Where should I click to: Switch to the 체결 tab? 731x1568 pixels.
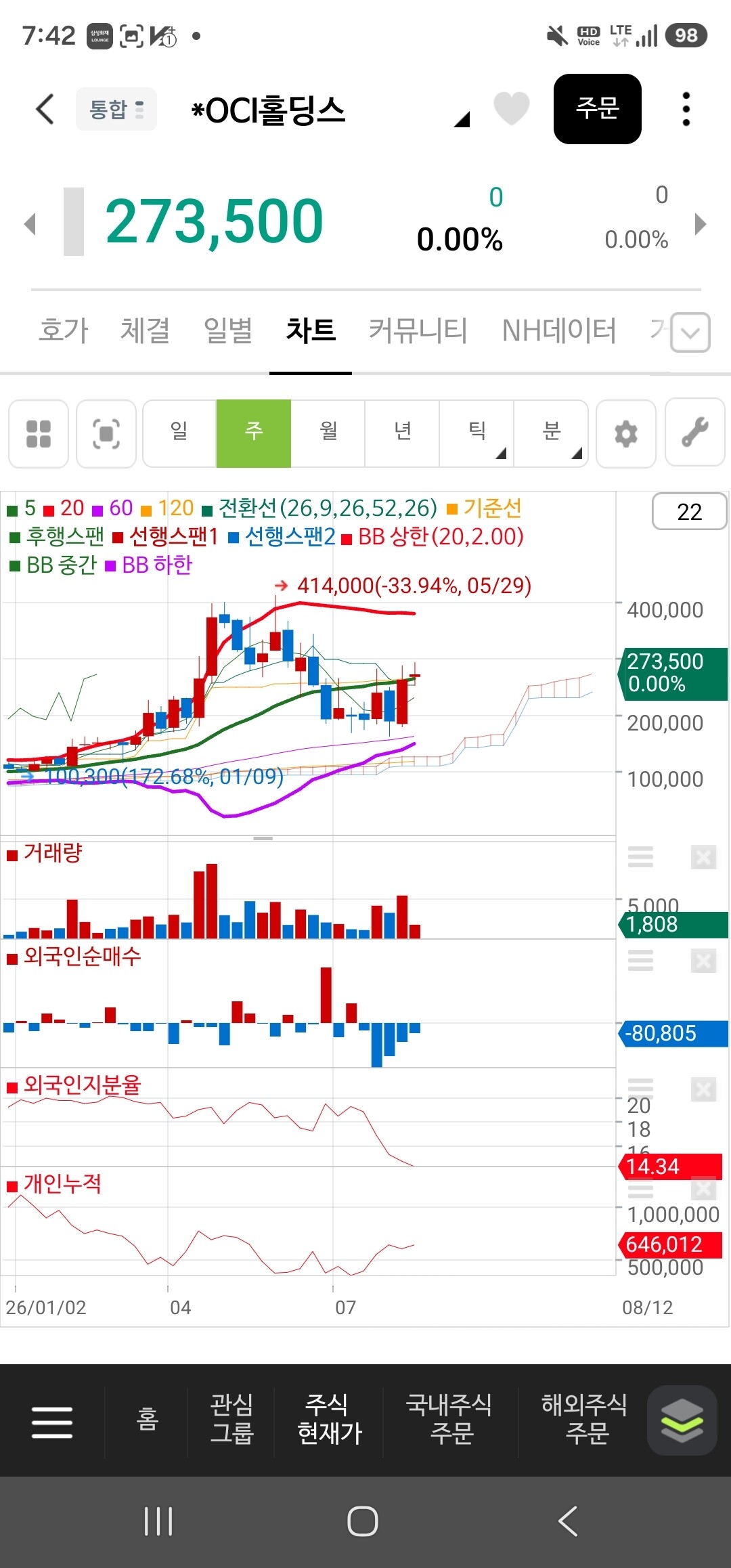145,330
